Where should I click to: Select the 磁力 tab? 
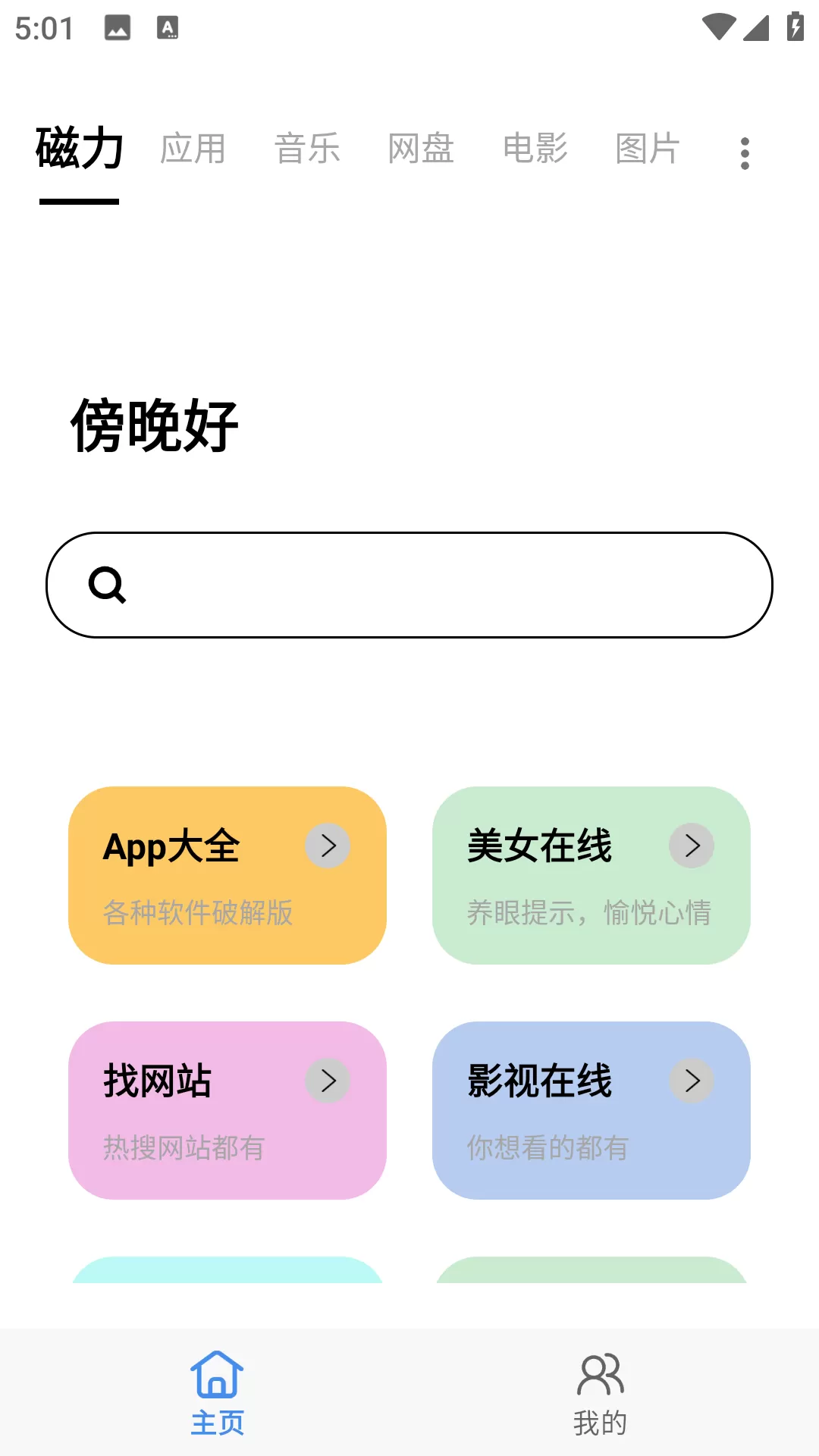click(80, 149)
